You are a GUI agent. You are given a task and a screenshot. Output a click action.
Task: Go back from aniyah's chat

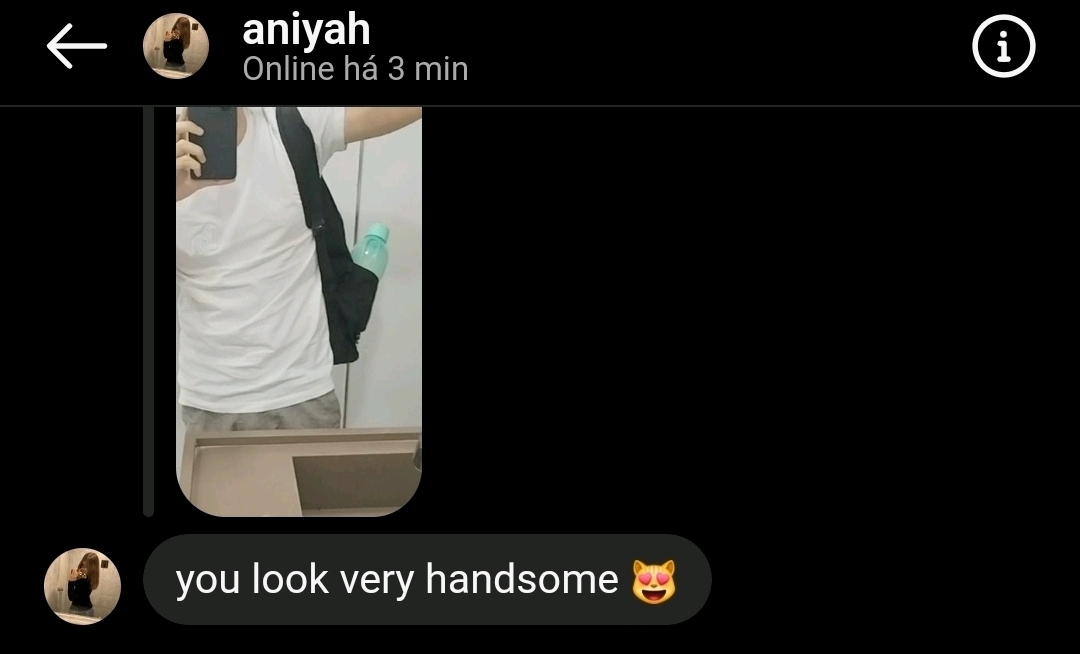[76, 46]
